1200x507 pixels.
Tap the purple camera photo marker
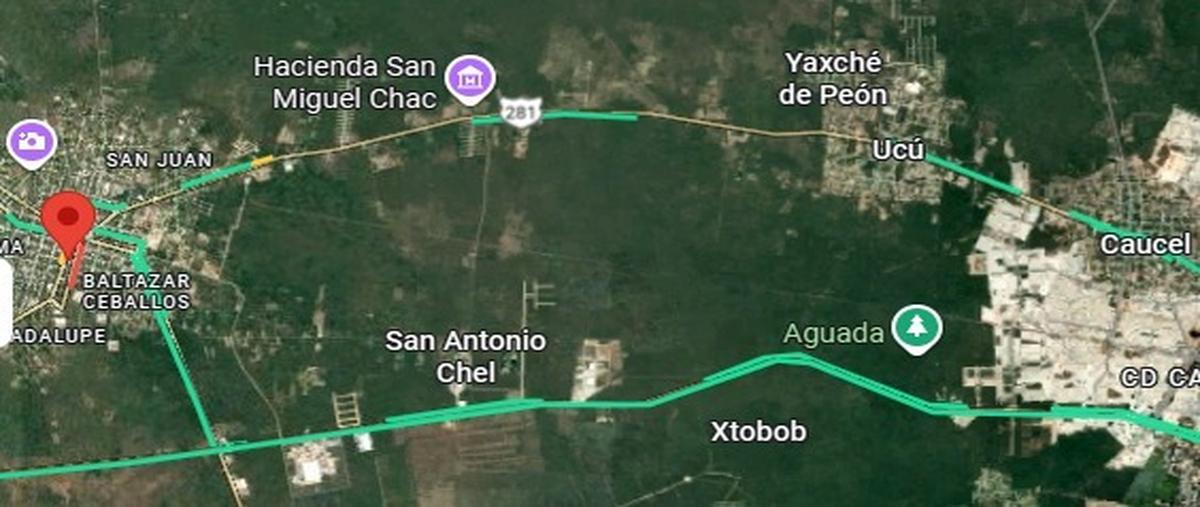click(31, 141)
